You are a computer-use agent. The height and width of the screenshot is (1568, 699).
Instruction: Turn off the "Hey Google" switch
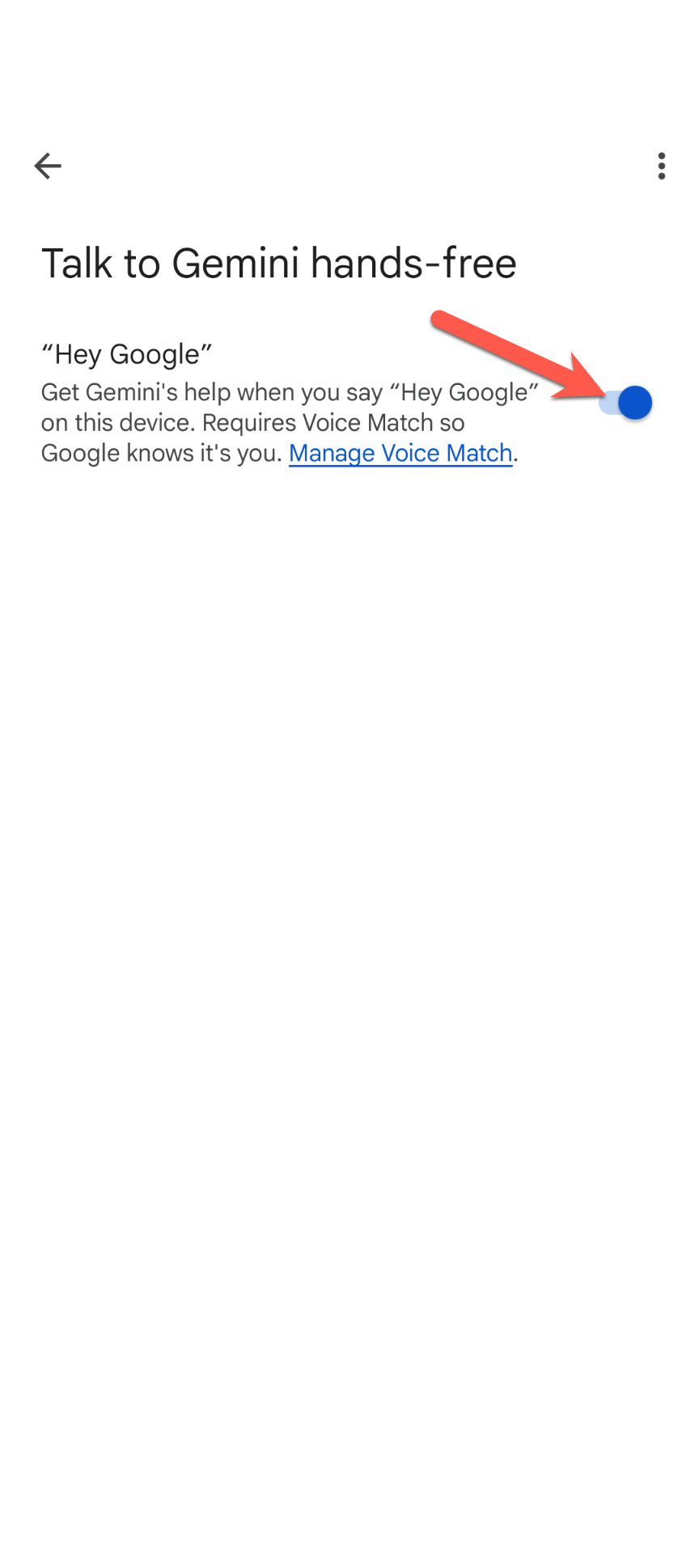click(x=625, y=403)
